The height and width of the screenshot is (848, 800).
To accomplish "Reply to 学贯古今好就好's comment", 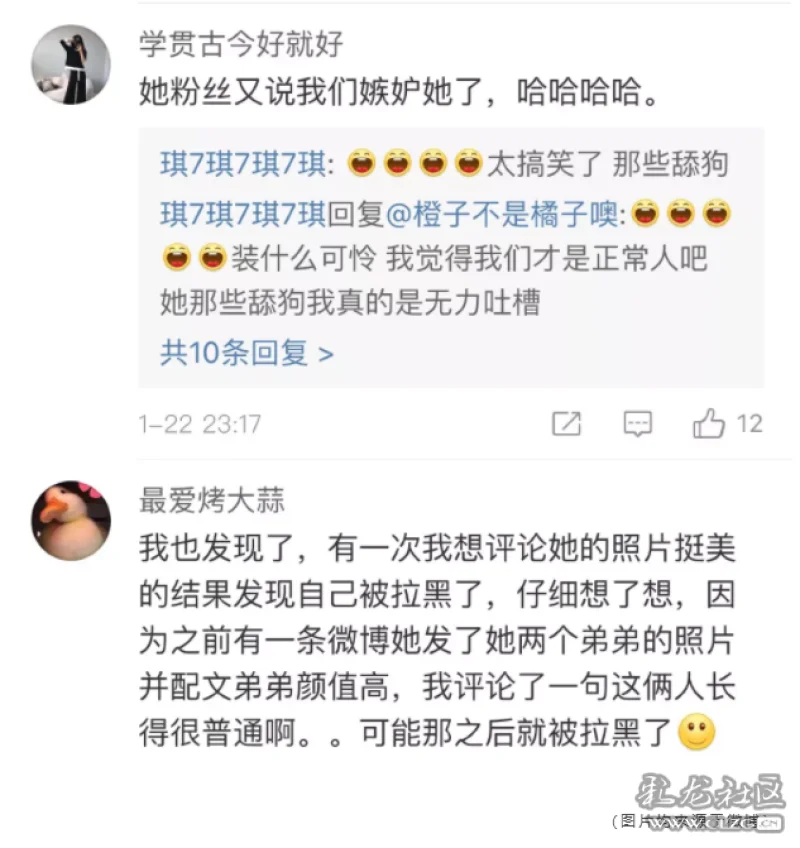I will click(x=637, y=424).
